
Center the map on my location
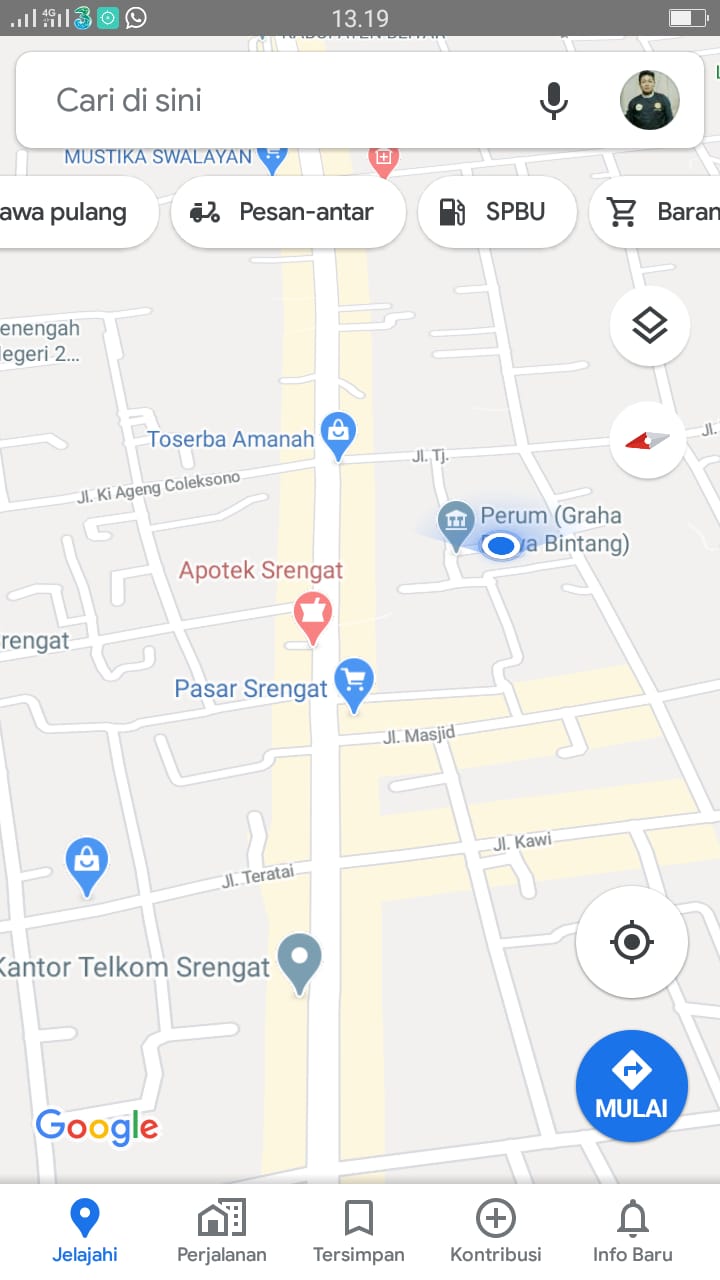coord(631,941)
